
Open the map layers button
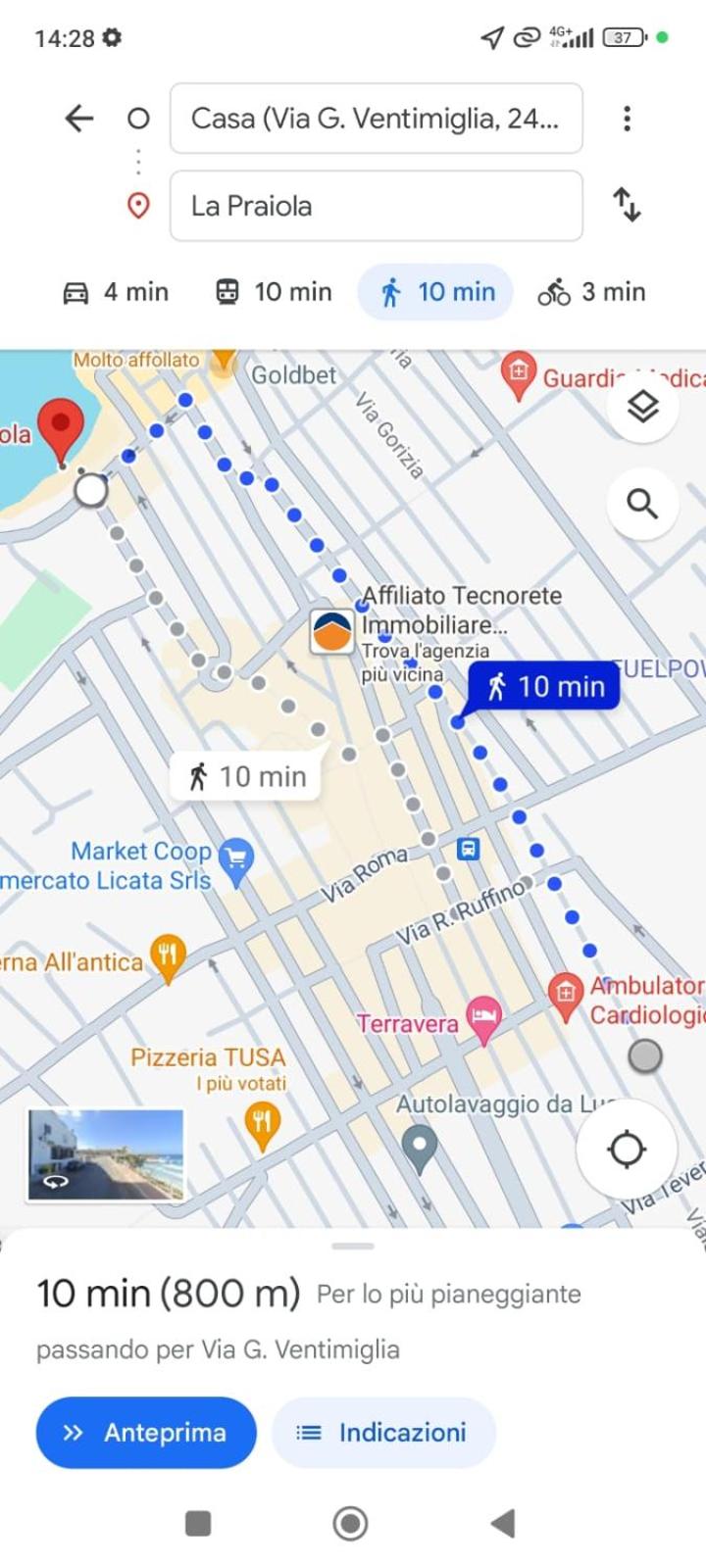(x=642, y=406)
